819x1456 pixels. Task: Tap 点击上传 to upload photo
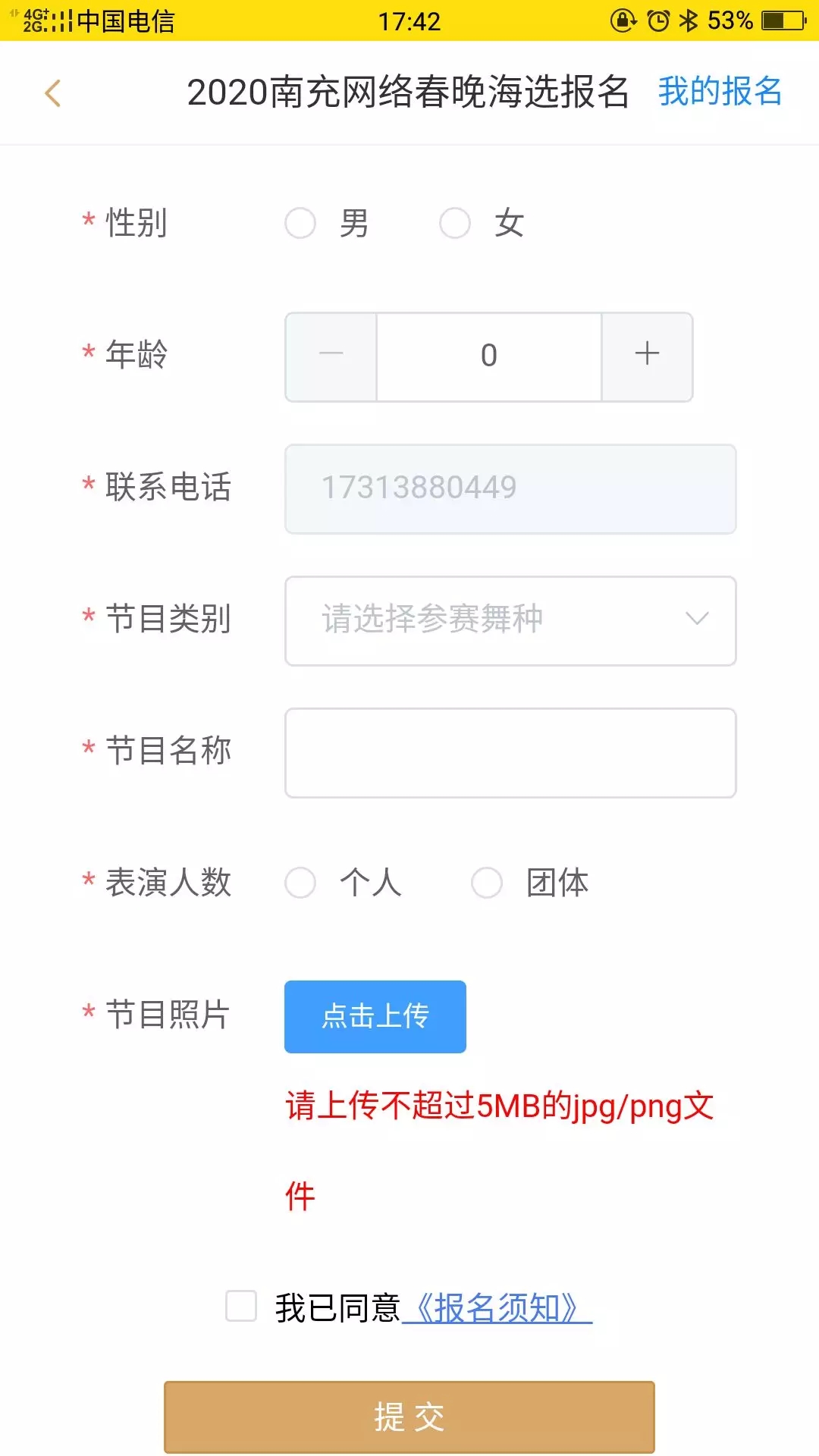pyautogui.click(x=375, y=1016)
